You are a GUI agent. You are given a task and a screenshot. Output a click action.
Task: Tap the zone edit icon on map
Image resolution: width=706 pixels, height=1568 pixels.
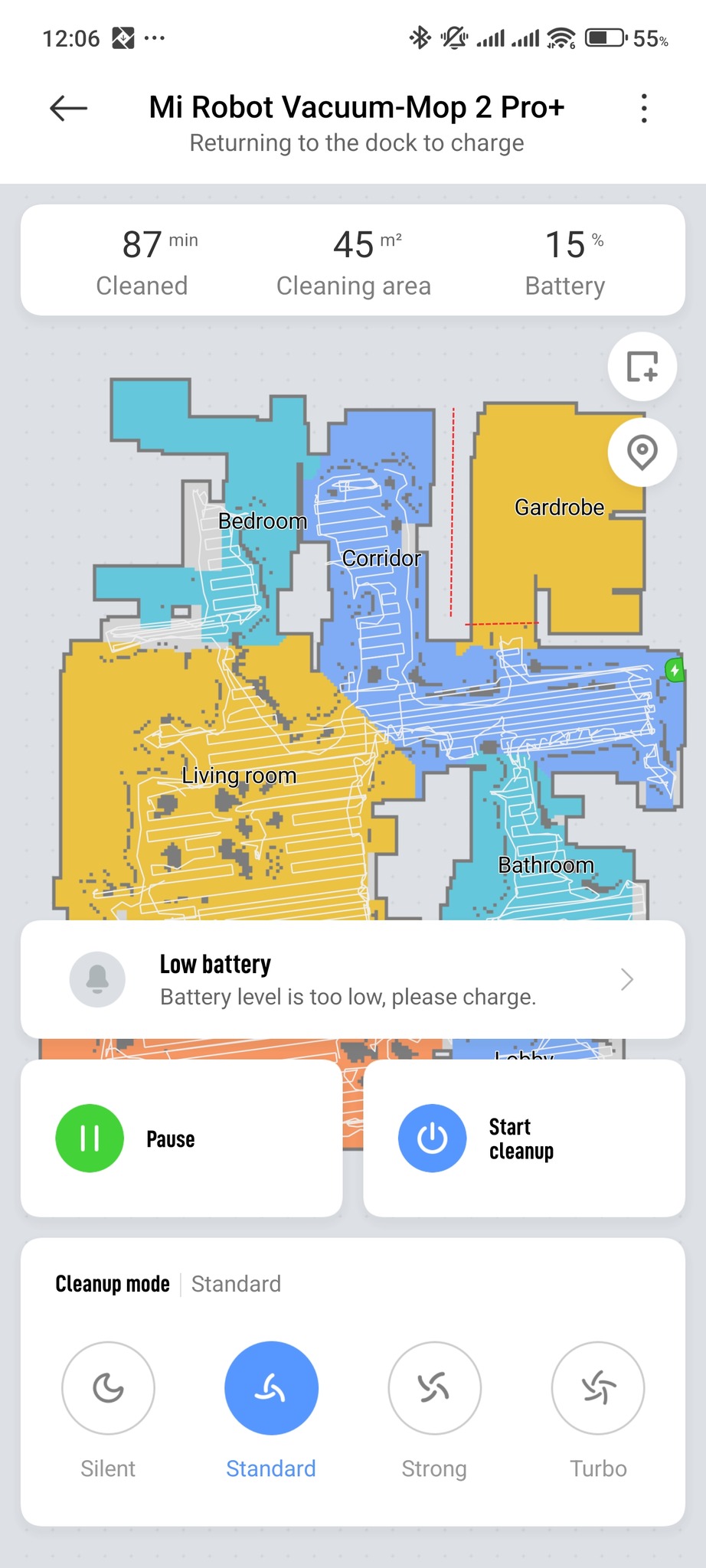click(x=642, y=367)
